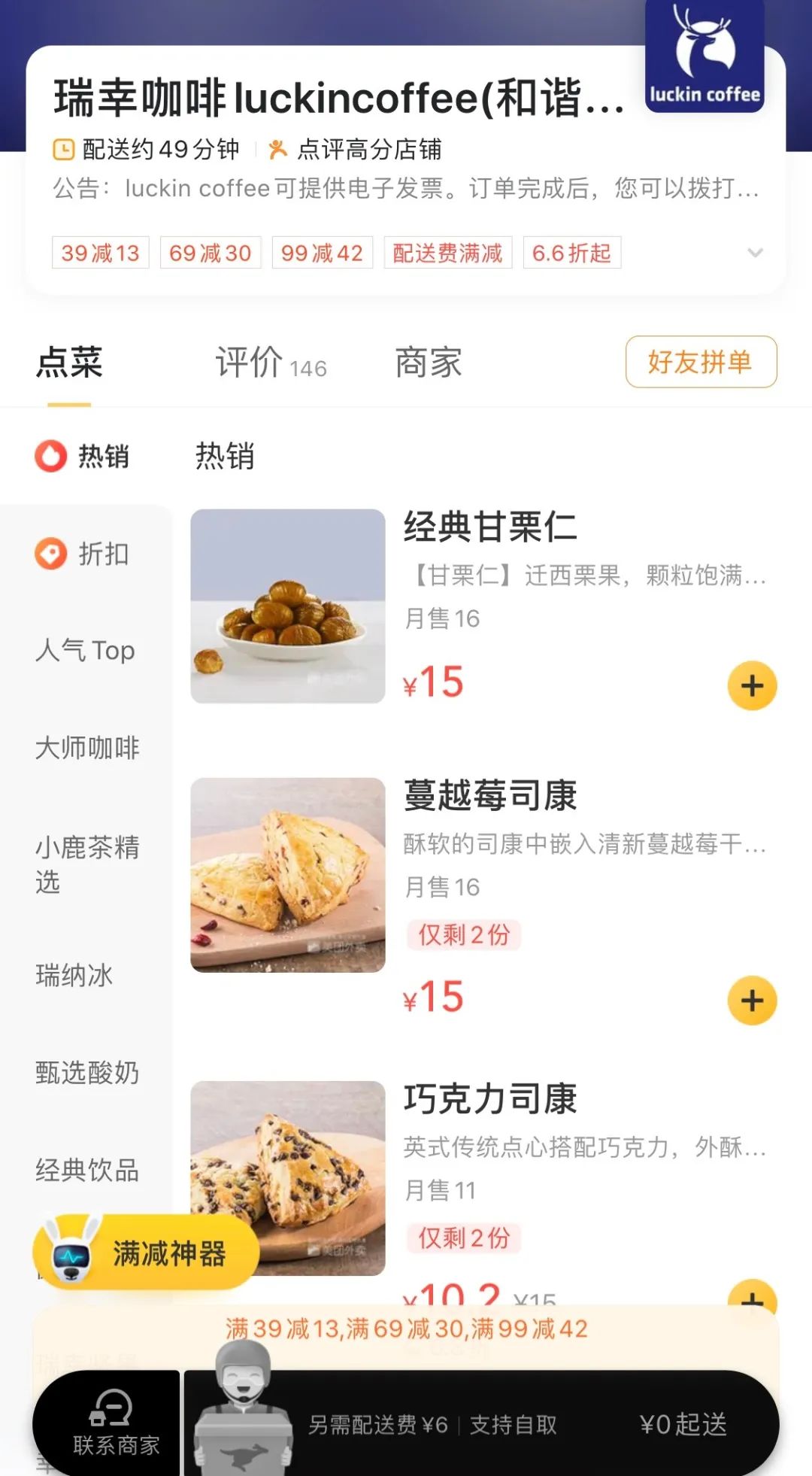Choose the 瑞纳冰 category
This screenshot has height=1476, width=812.
74,976
